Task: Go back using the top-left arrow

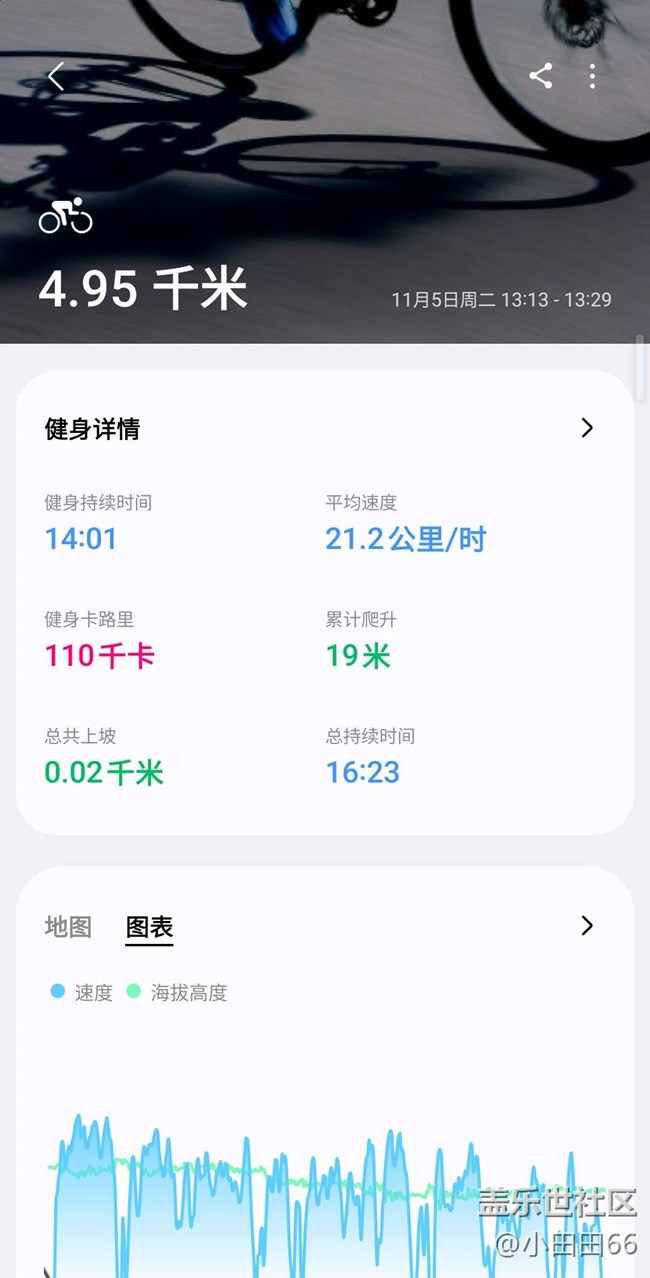Action: 56,76
